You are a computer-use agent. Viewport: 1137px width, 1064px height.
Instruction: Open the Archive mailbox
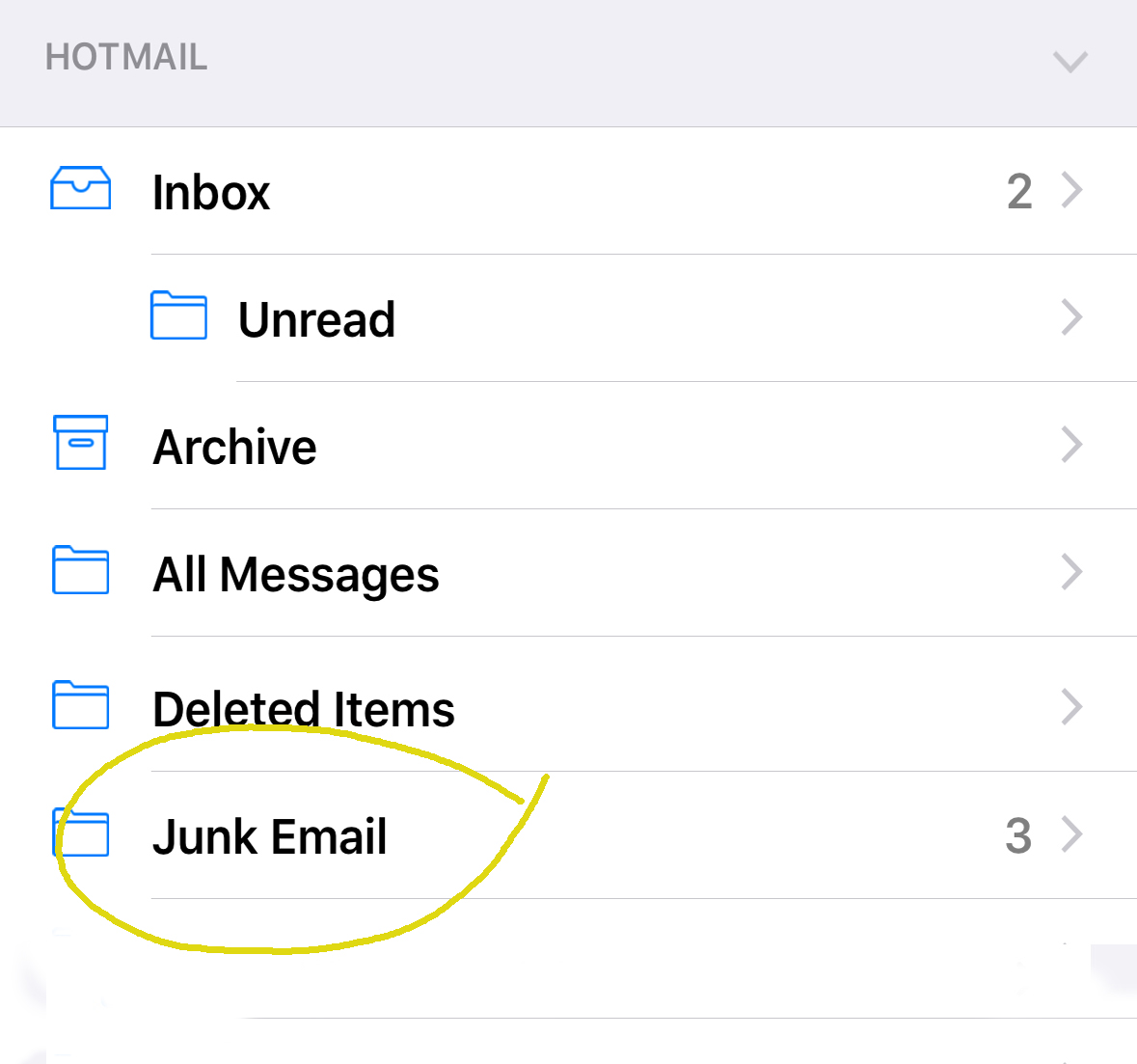point(234,447)
